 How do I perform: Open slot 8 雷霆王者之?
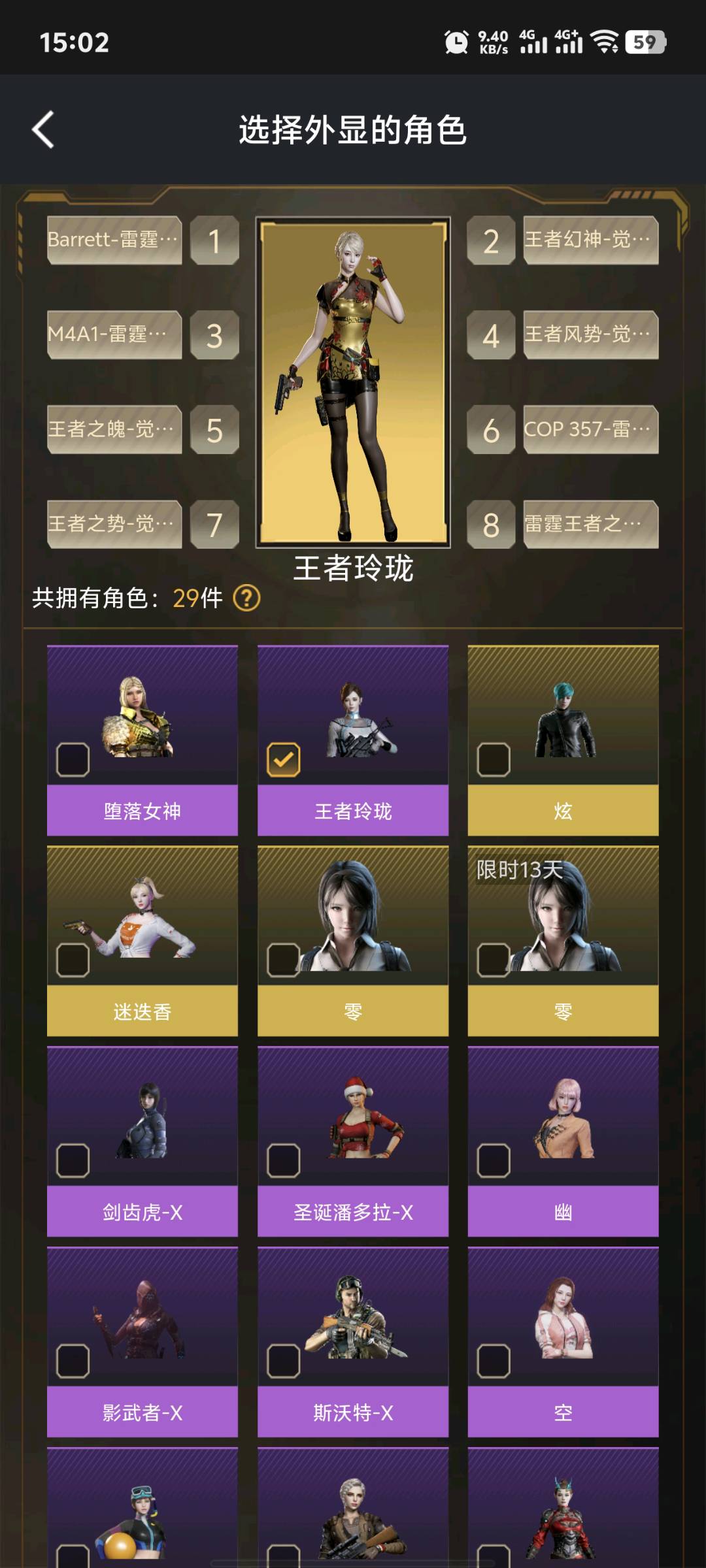[x=590, y=525]
